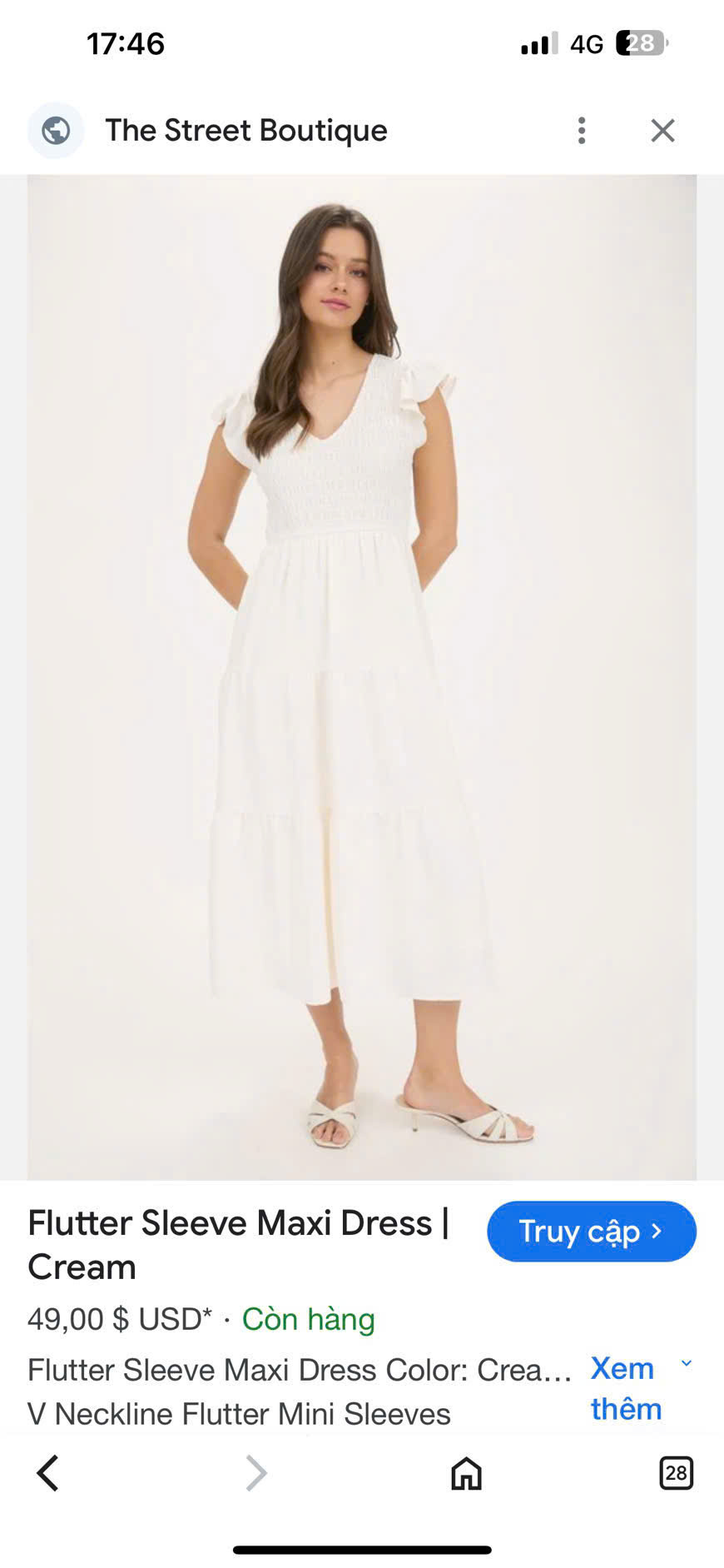Go back to the previous page
Screen dimensions: 724x1568
coord(48,1473)
